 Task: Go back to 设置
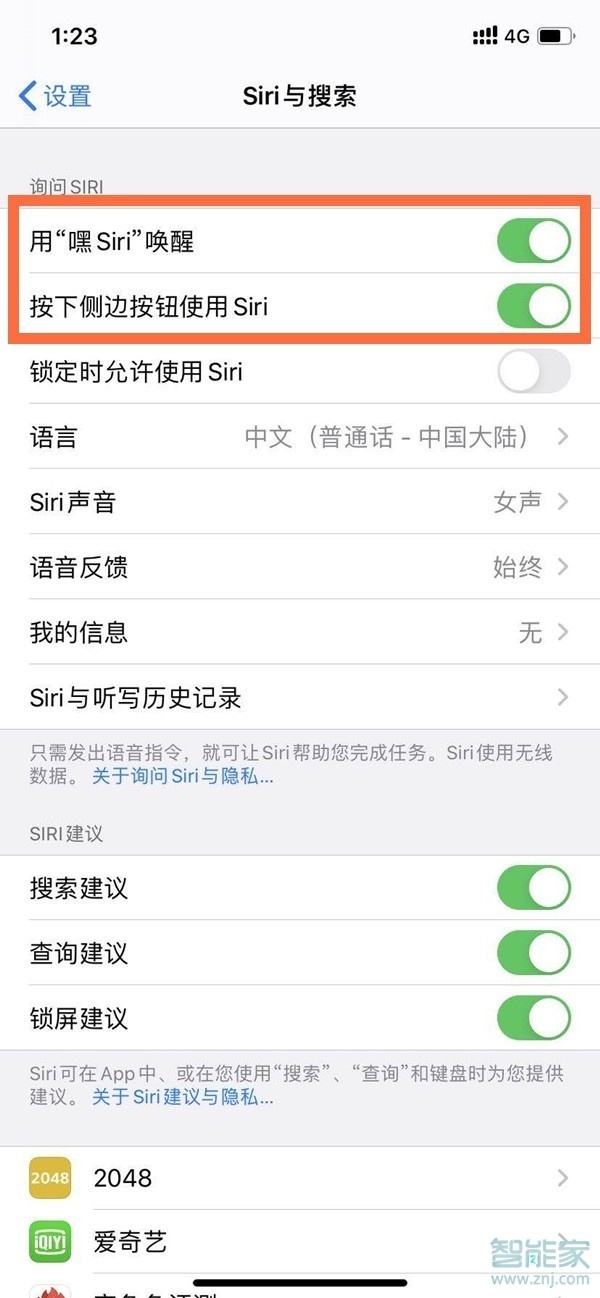56,96
